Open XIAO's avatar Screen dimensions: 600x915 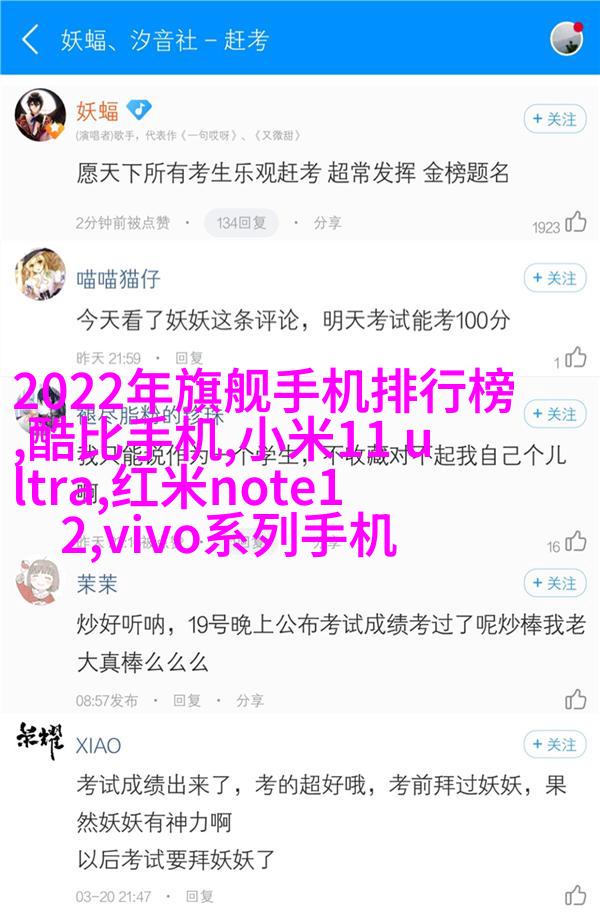tap(40, 744)
